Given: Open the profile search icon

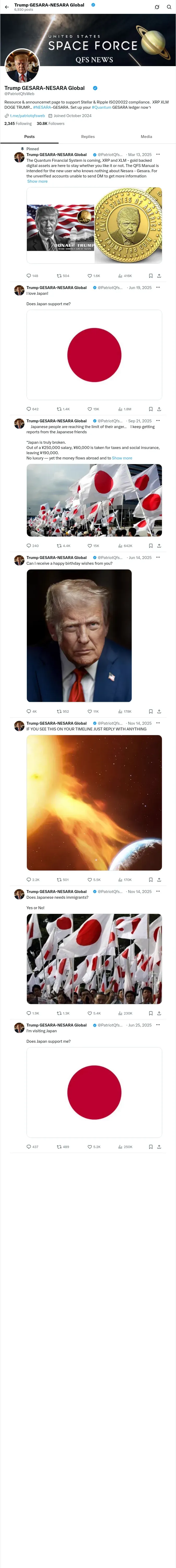Looking at the screenshot, I should click(169, 7).
